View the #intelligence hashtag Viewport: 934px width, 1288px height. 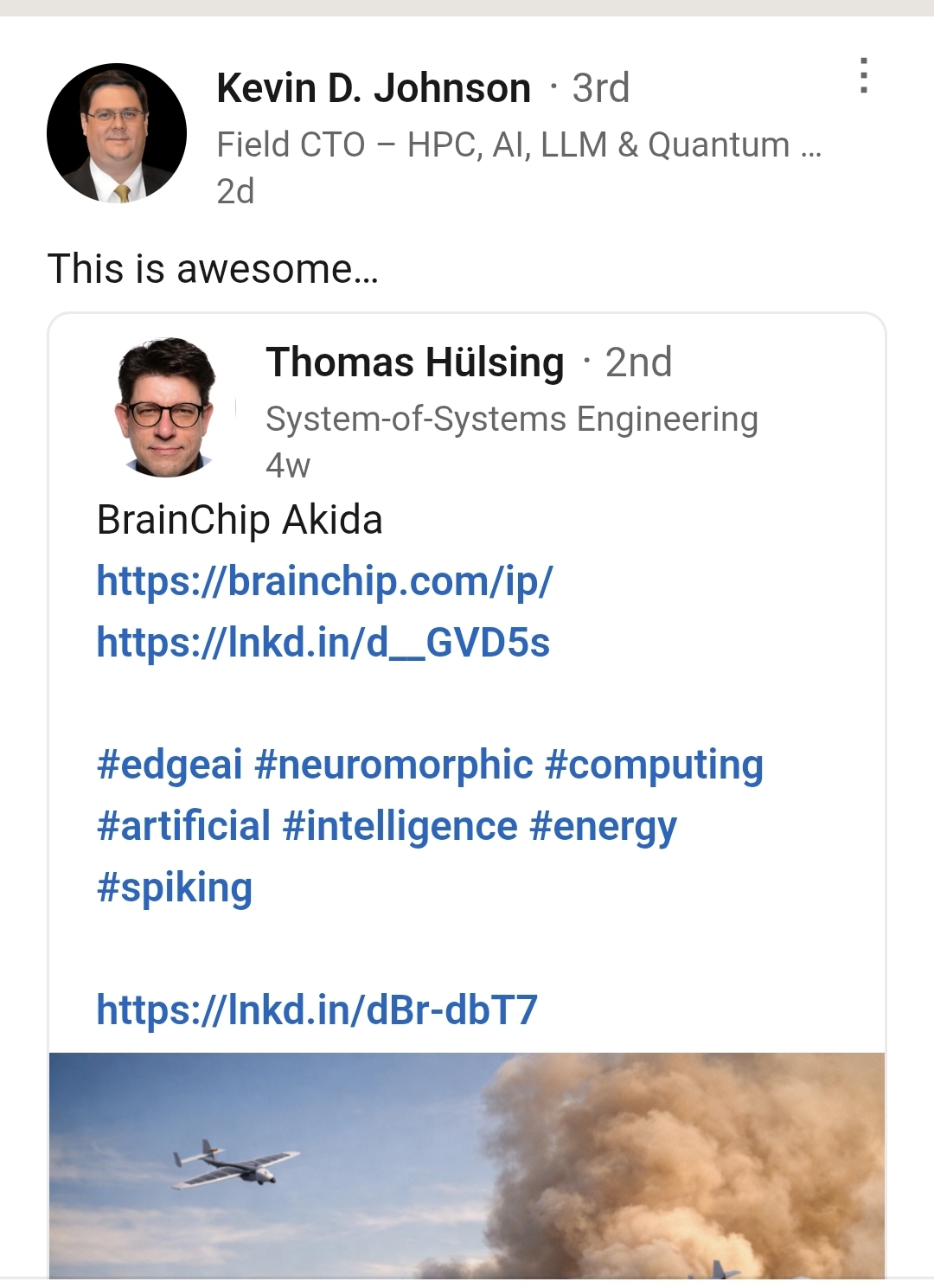(x=400, y=826)
